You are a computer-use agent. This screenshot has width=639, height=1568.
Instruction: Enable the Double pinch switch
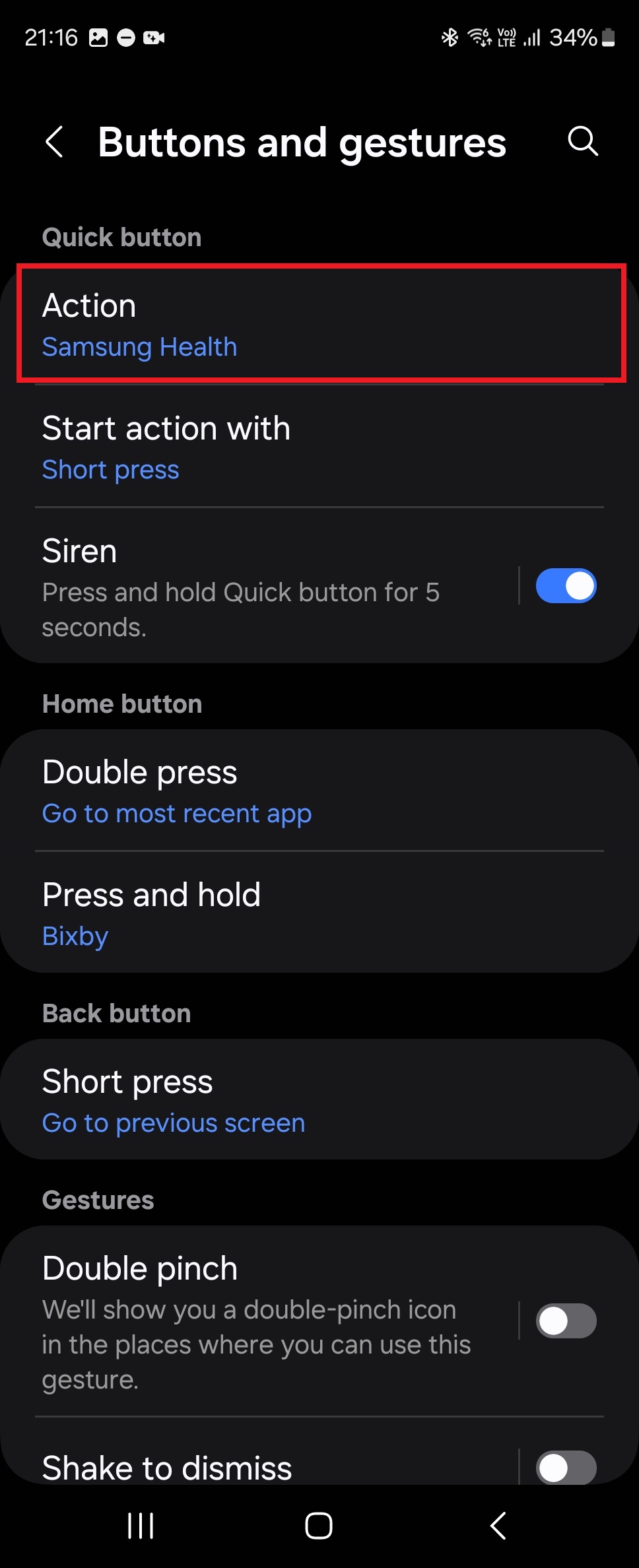click(566, 1321)
